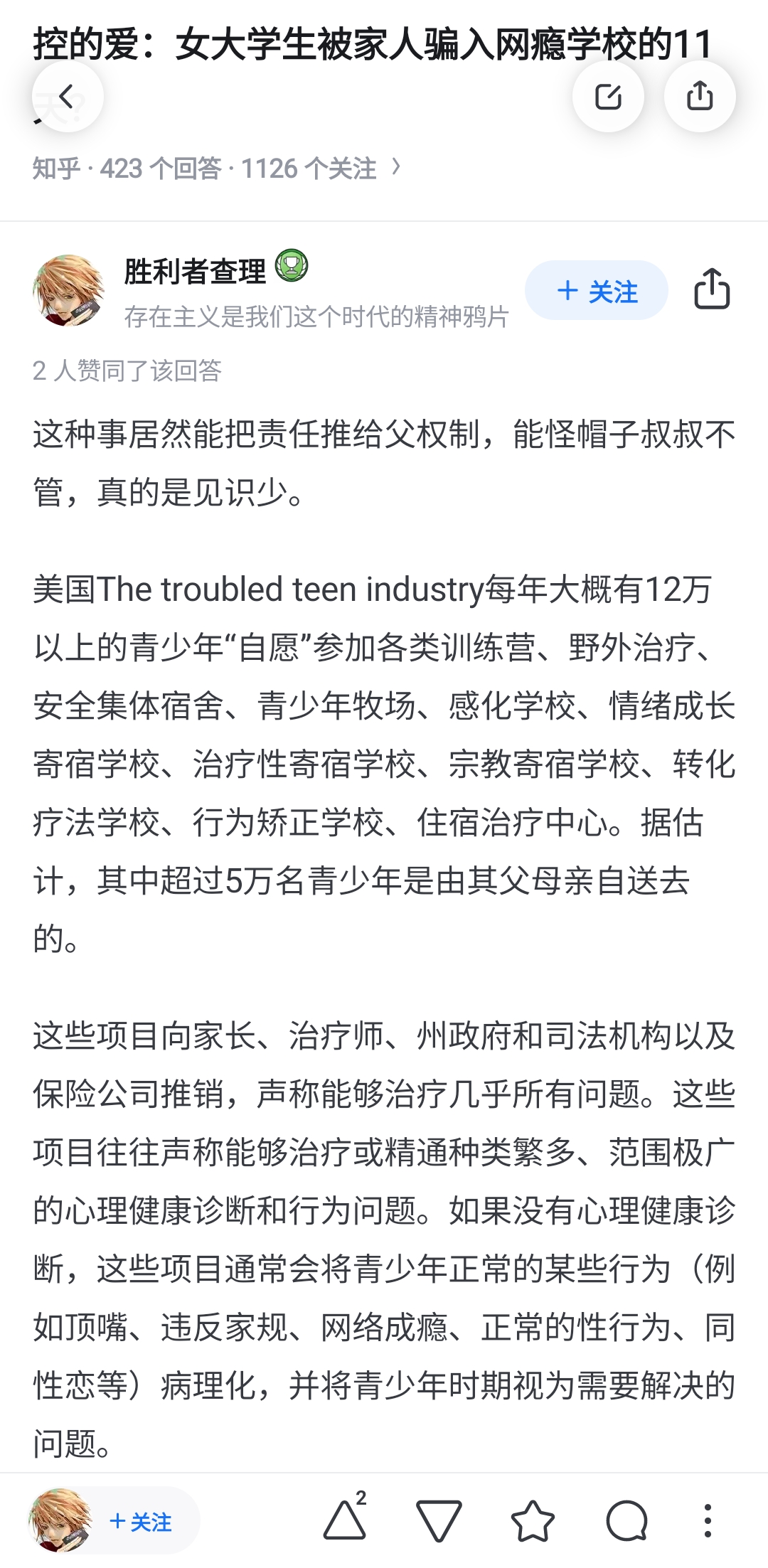
Task: Open 胜利者查理's profile from the name
Action: [x=195, y=271]
